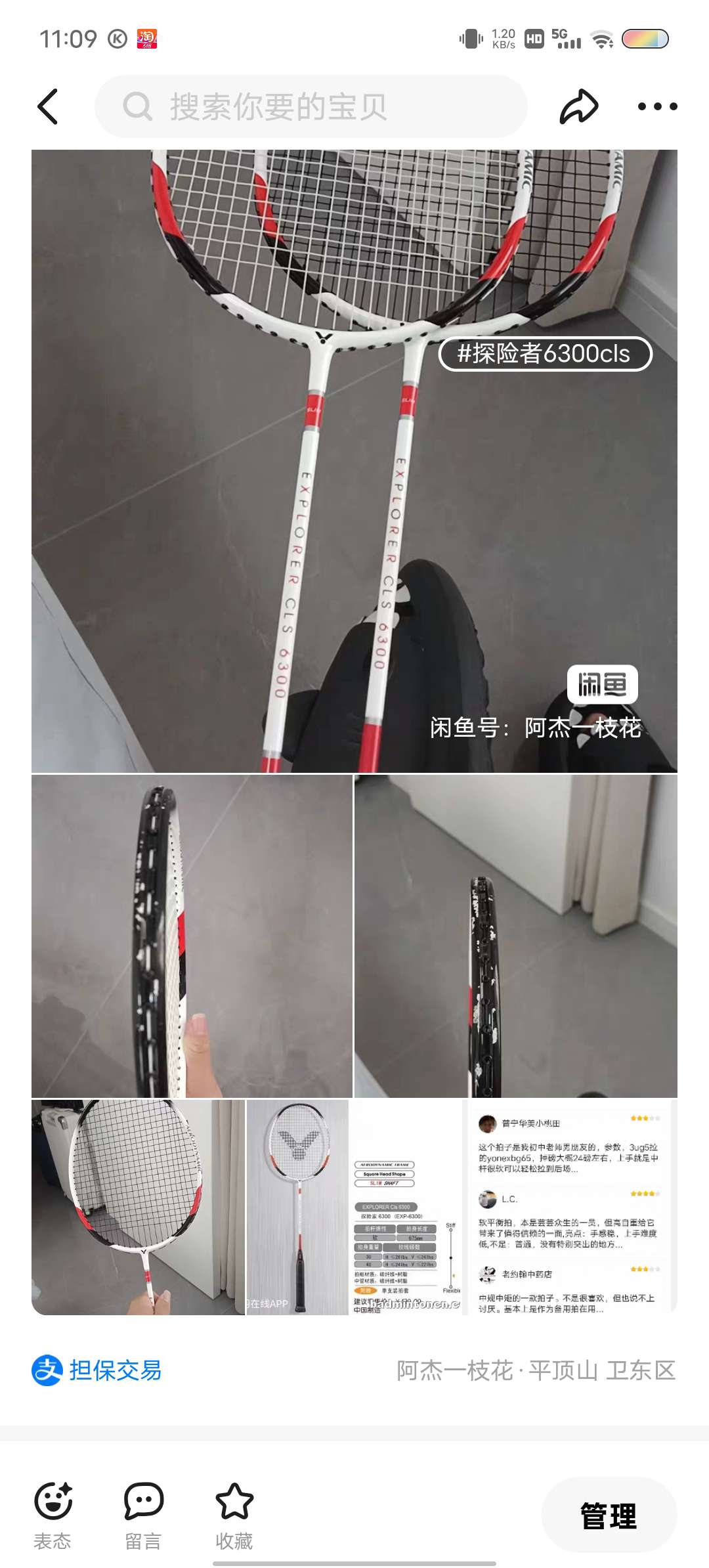The height and width of the screenshot is (1568, 709).
Task: Open the three-dot overflow menu
Action: pyautogui.click(x=657, y=106)
